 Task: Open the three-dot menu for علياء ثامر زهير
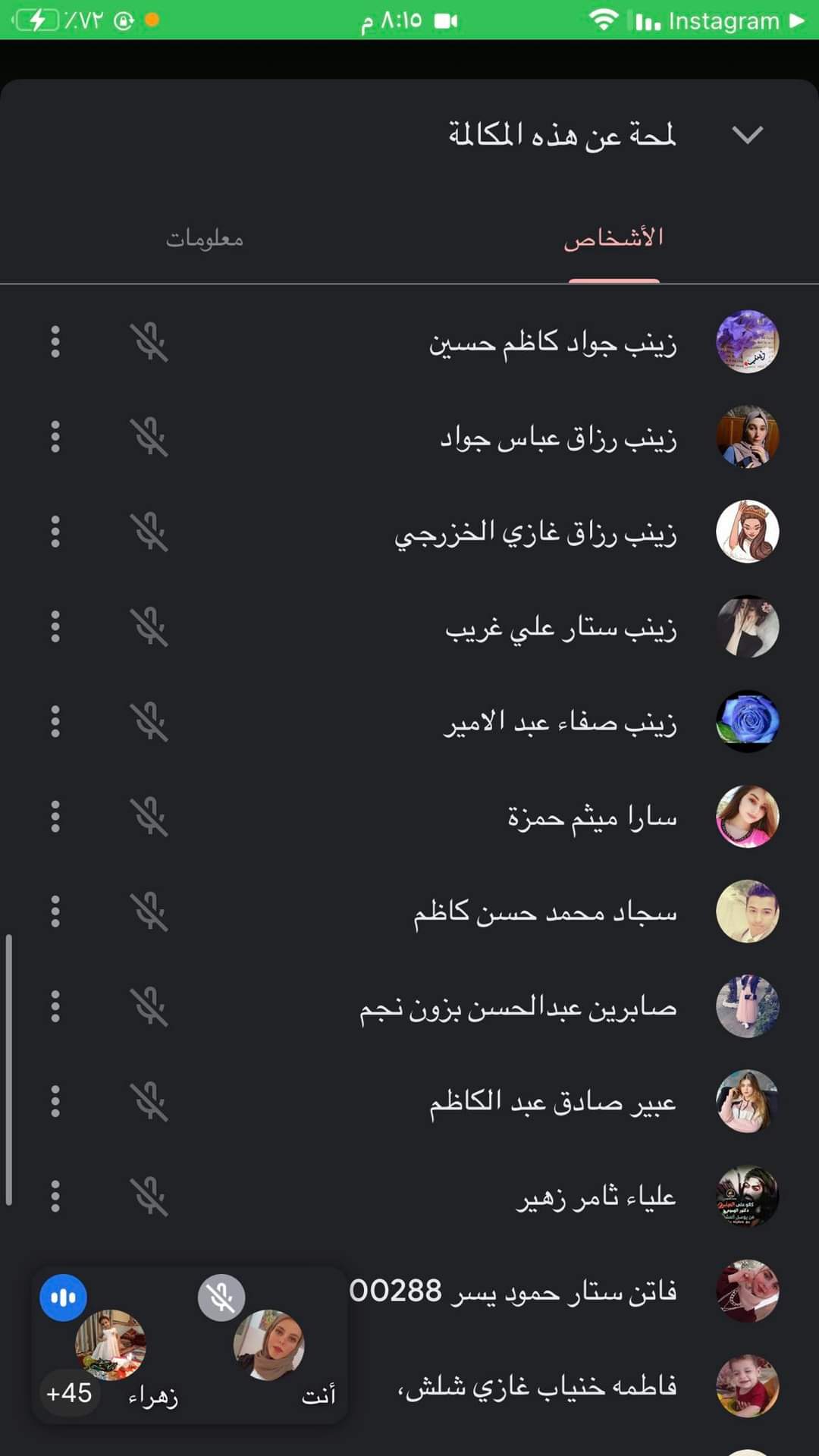coord(55,1196)
